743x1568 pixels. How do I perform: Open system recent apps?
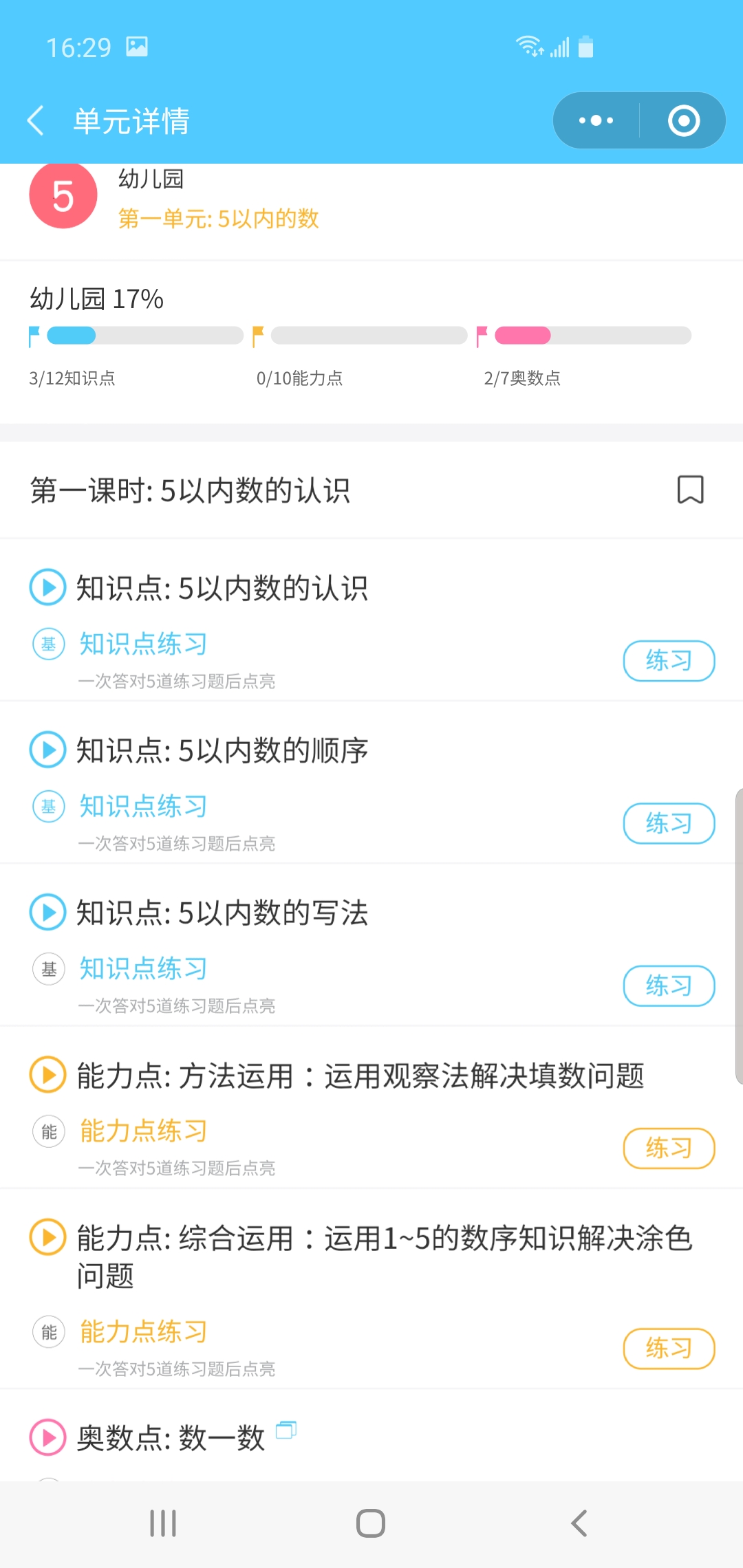point(163,1523)
